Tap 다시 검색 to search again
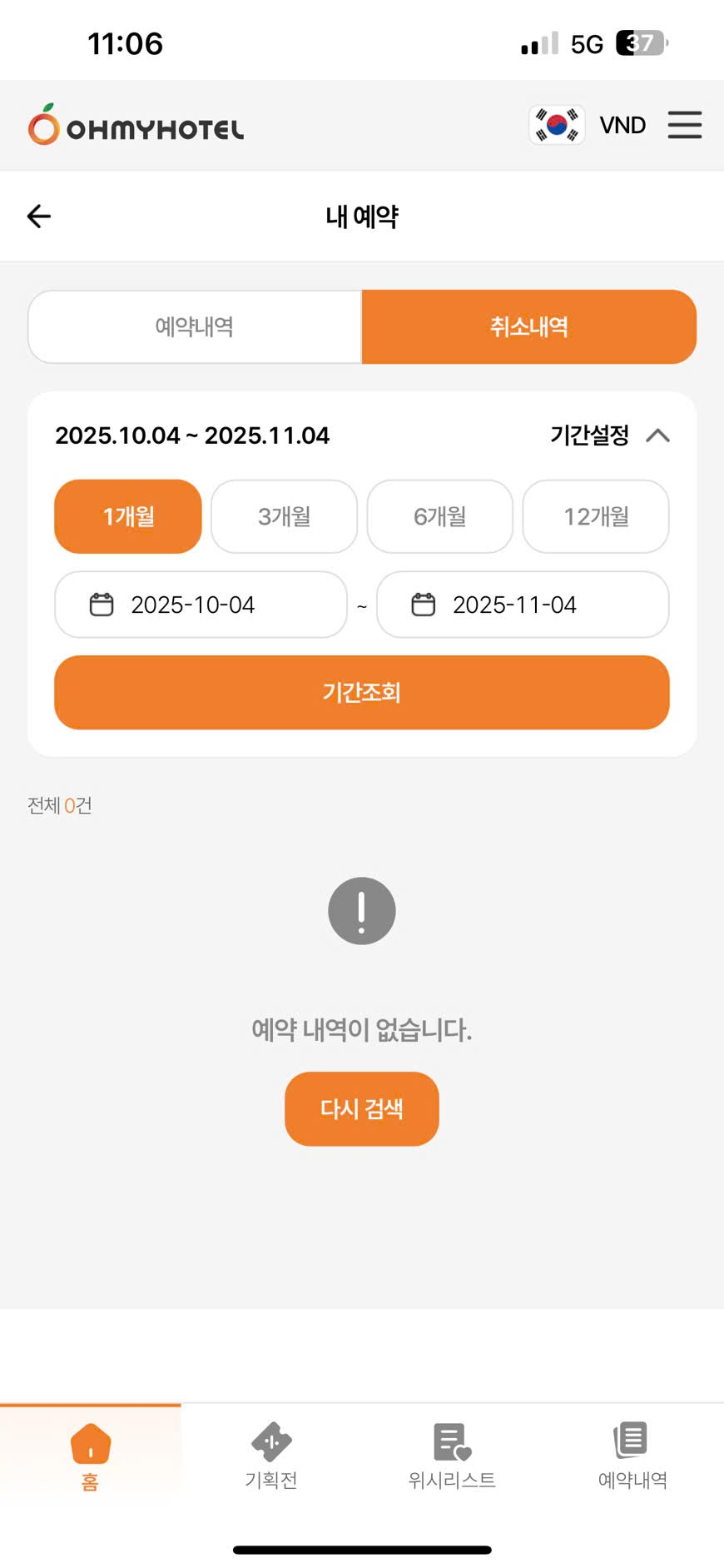Viewport: 724px width, 1568px height. coord(362,1108)
